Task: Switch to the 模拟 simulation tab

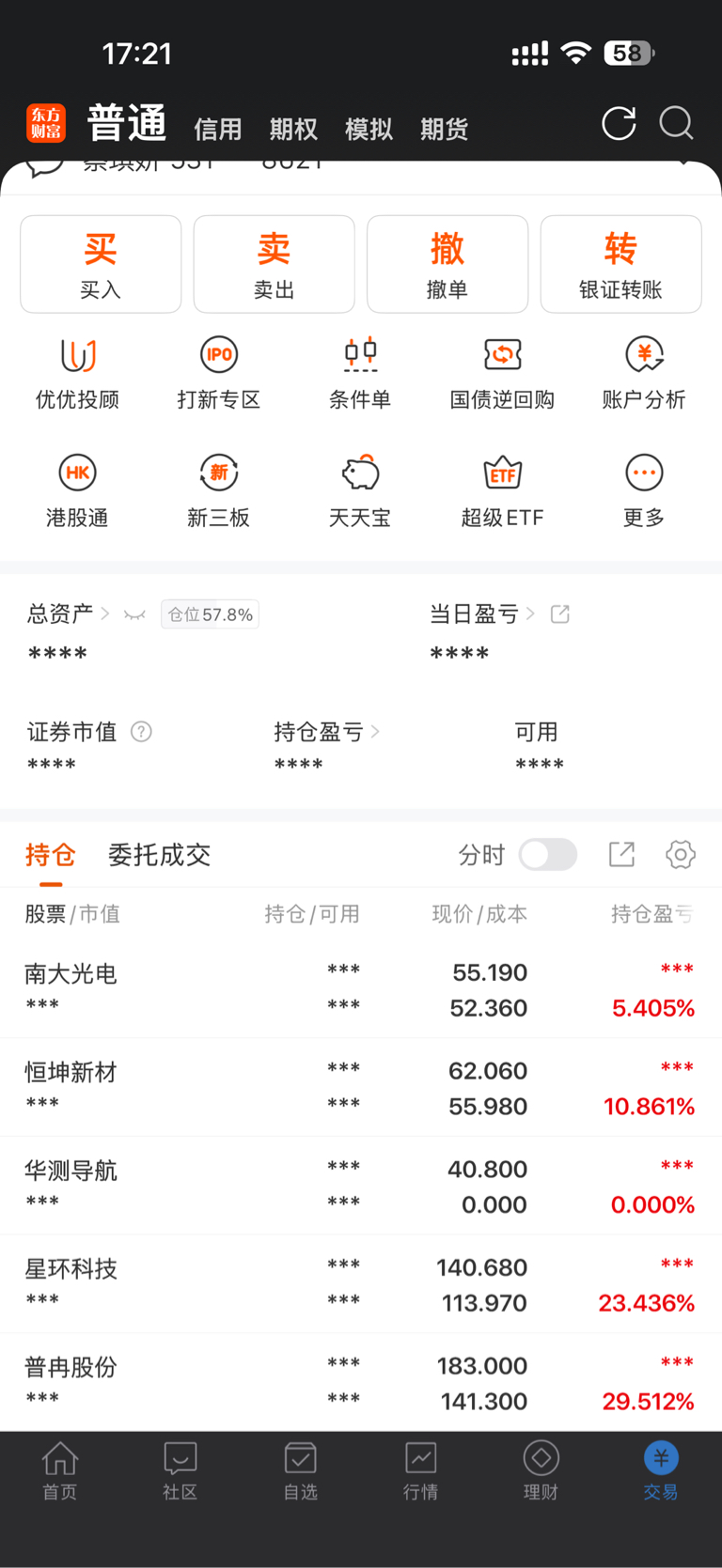Action: click(369, 129)
